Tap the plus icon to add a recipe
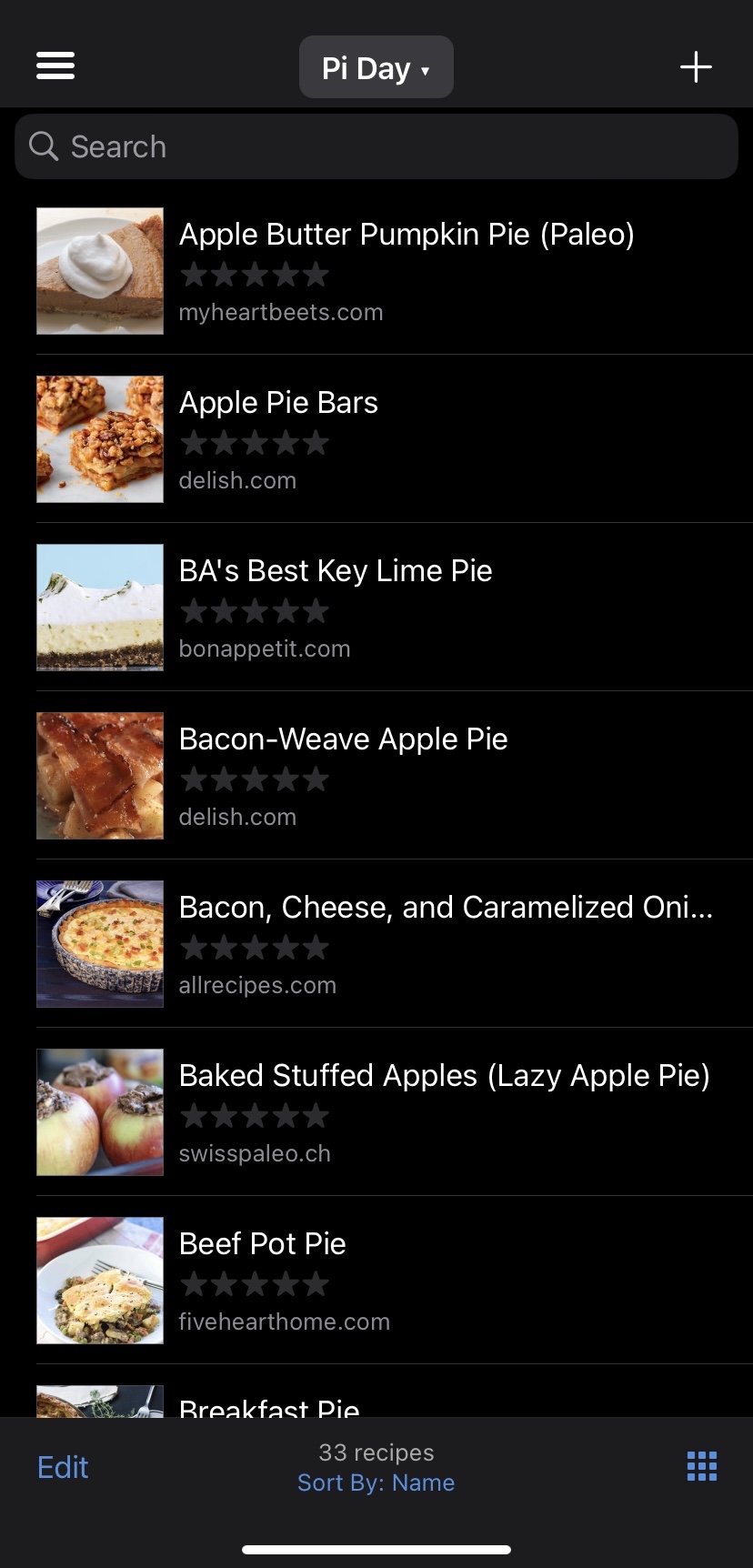The width and height of the screenshot is (753, 1568). coord(696,66)
